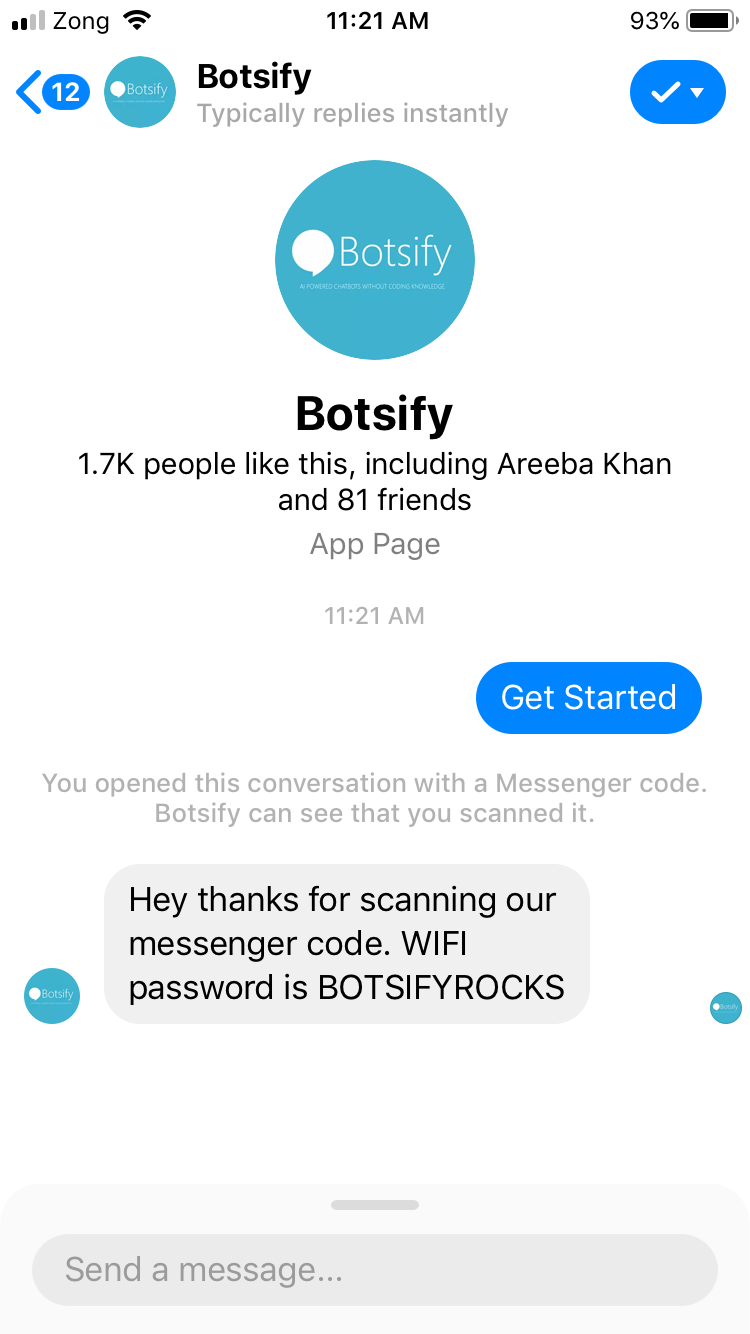The height and width of the screenshot is (1334, 750).
Task: Open the checkmark dropdown in the header
Action: click(x=677, y=93)
